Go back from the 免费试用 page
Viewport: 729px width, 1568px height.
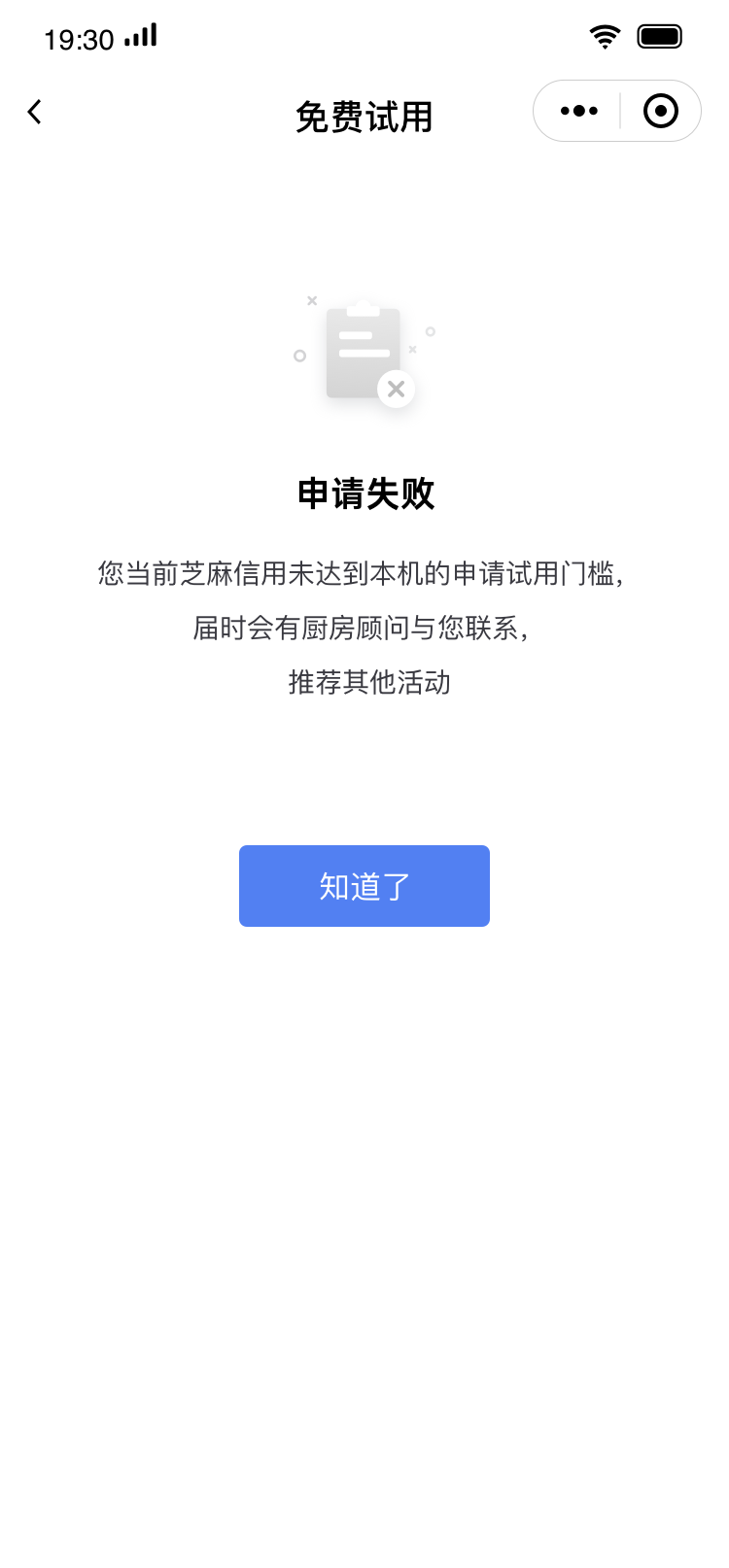pos(35,113)
